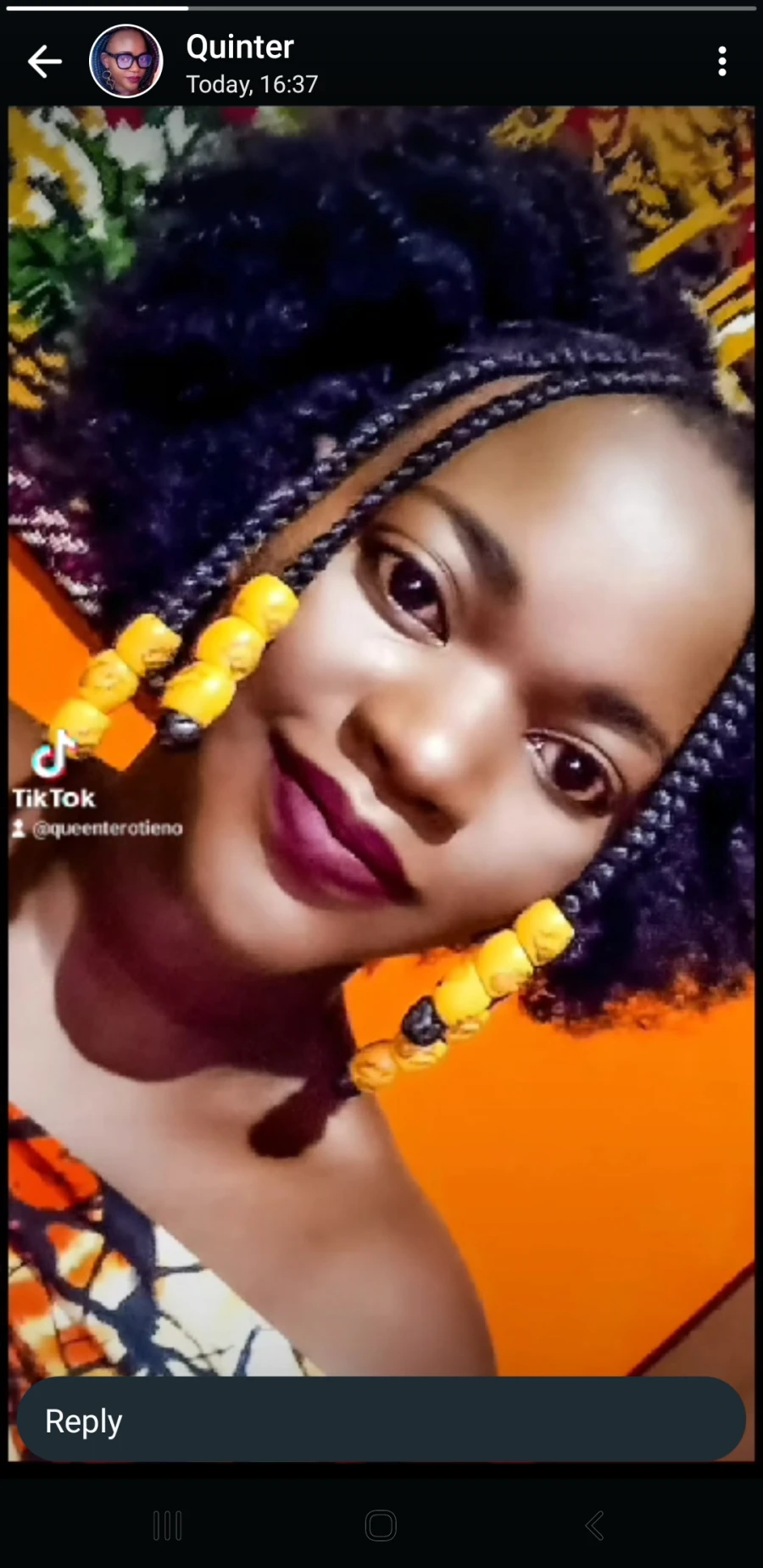Viewport: 763px width, 1568px height.
Task: Go back from Quinter's status
Action: click(x=44, y=62)
